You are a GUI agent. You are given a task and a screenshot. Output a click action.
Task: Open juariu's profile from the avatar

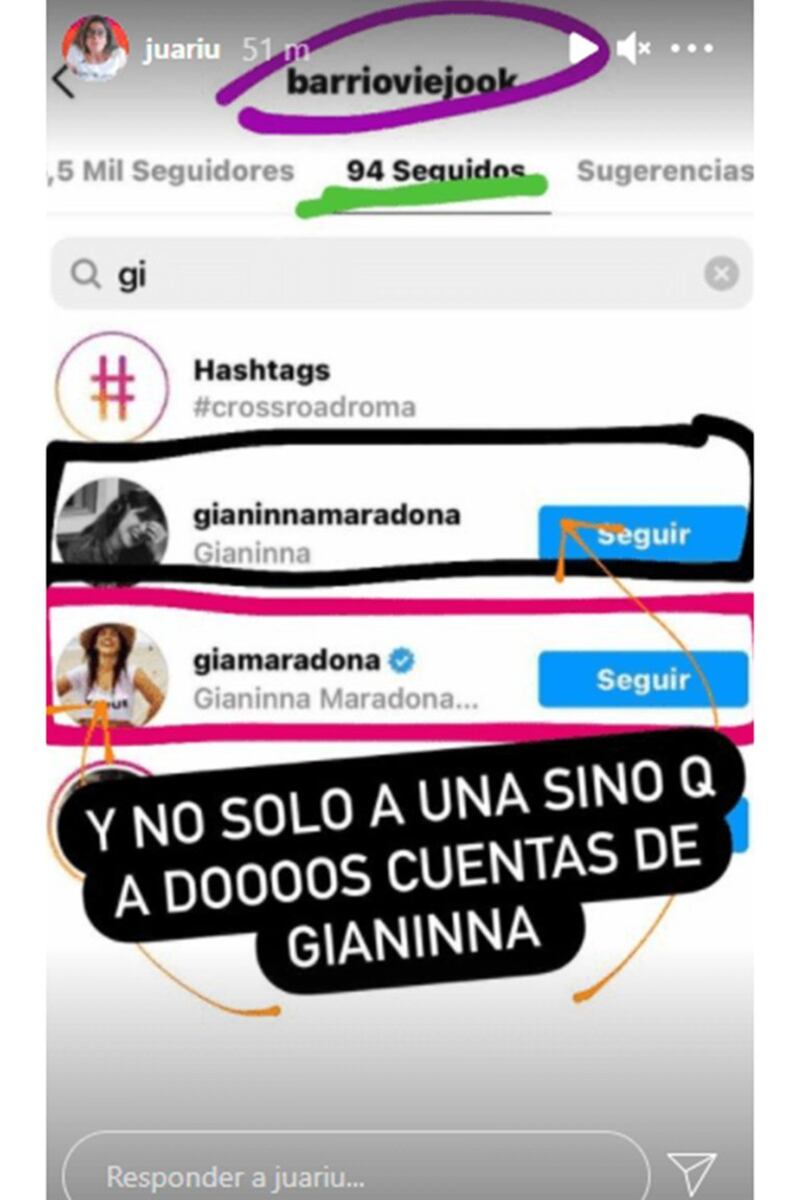95,48
